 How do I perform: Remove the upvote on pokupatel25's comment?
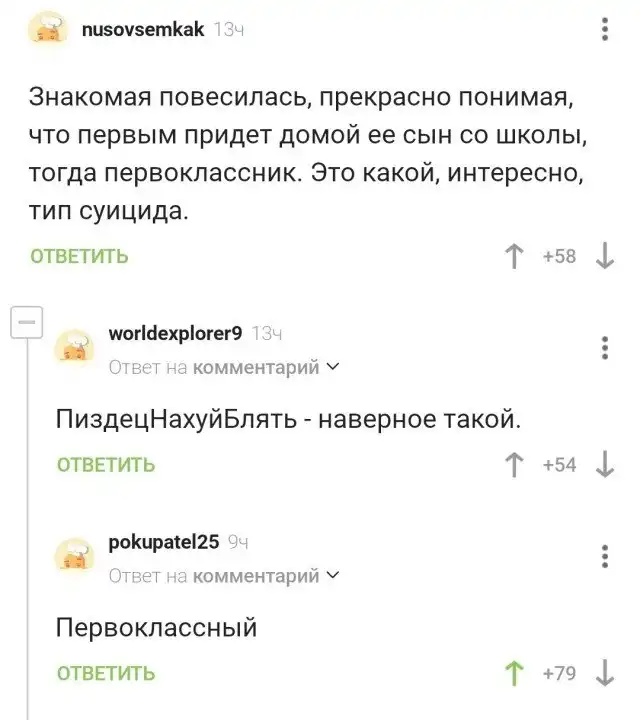[x=516, y=673]
